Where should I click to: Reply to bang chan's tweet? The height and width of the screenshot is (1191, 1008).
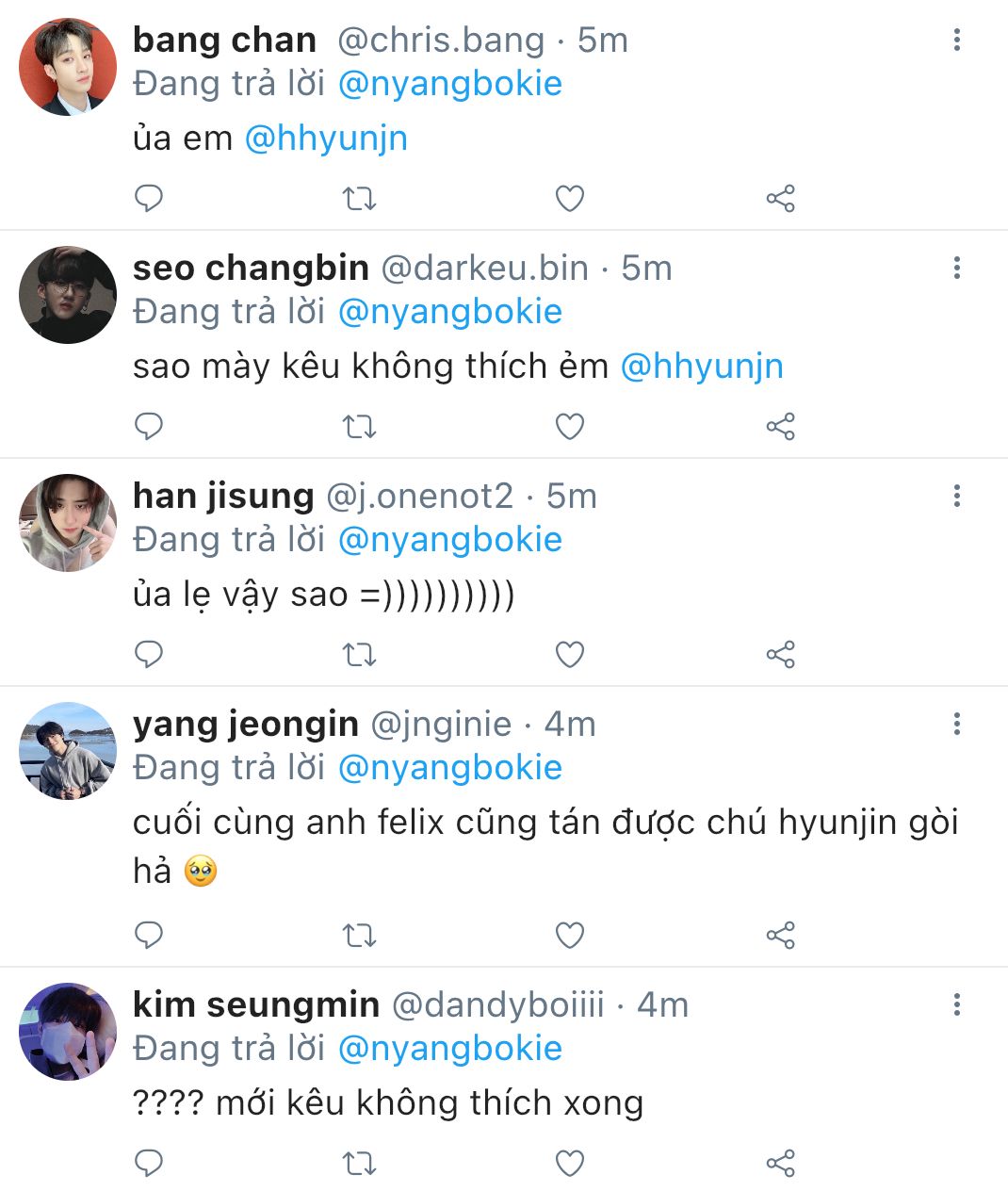pyautogui.click(x=149, y=199)
